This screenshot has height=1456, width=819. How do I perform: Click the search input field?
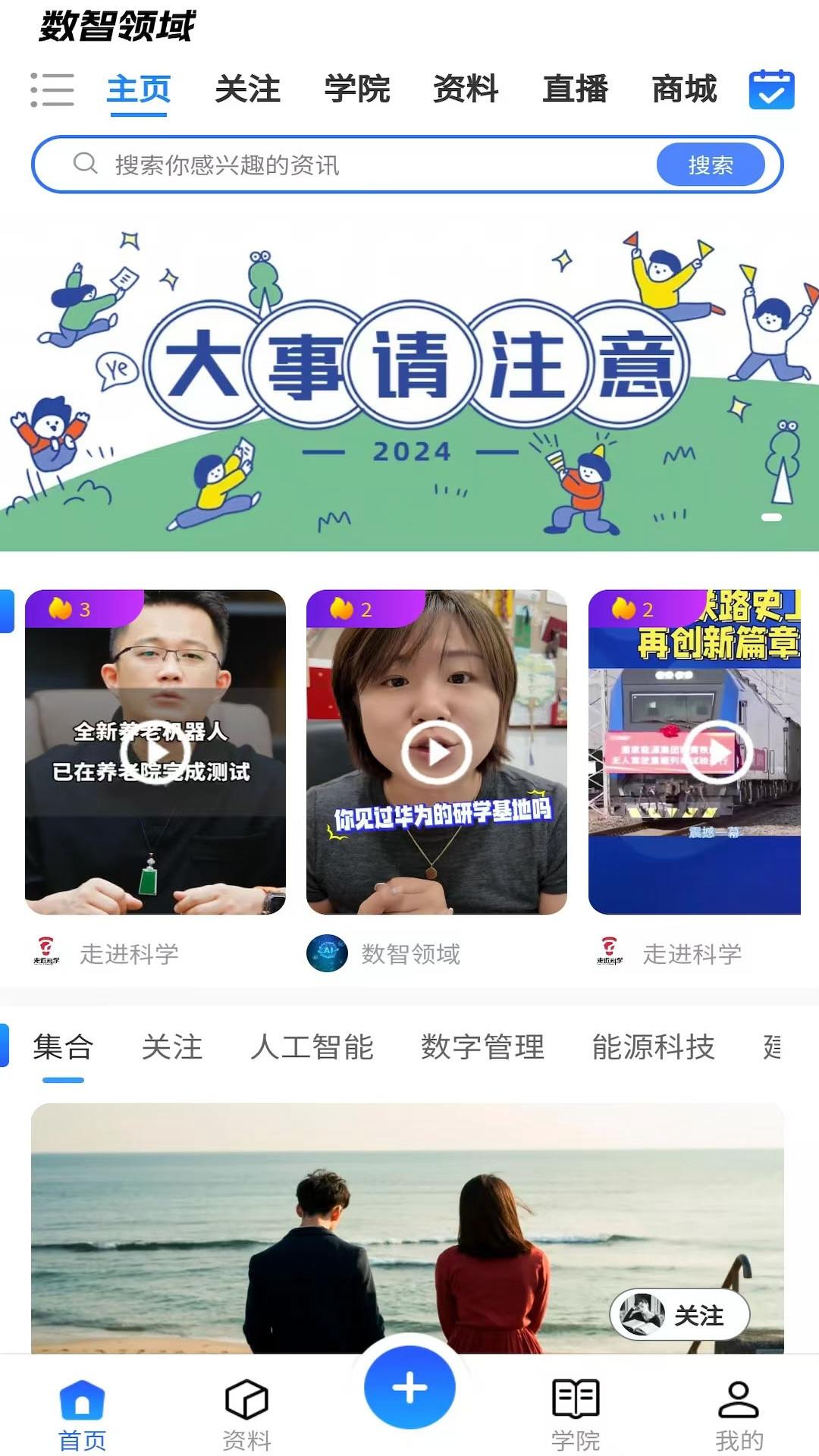(341, 162)
